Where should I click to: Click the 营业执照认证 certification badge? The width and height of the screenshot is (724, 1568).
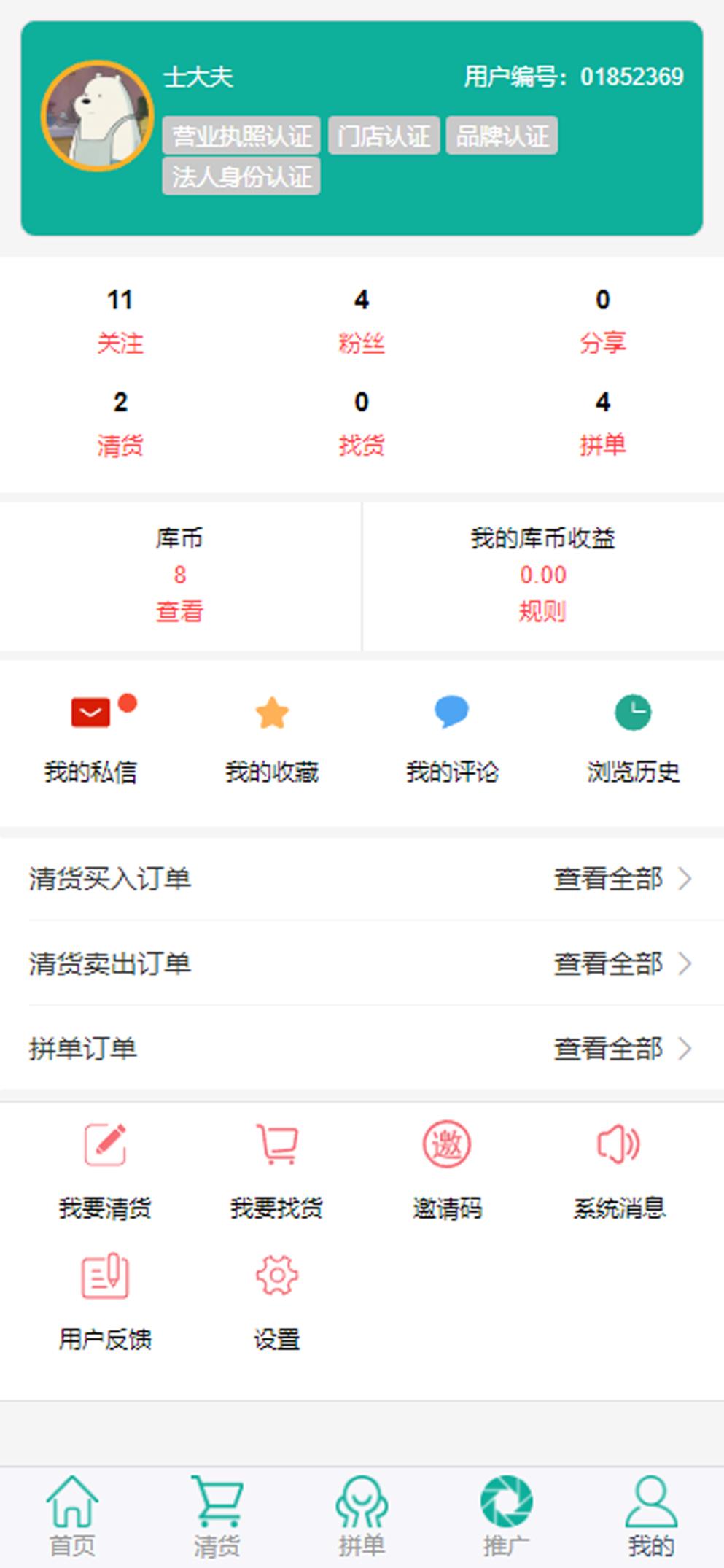(241, 136)
